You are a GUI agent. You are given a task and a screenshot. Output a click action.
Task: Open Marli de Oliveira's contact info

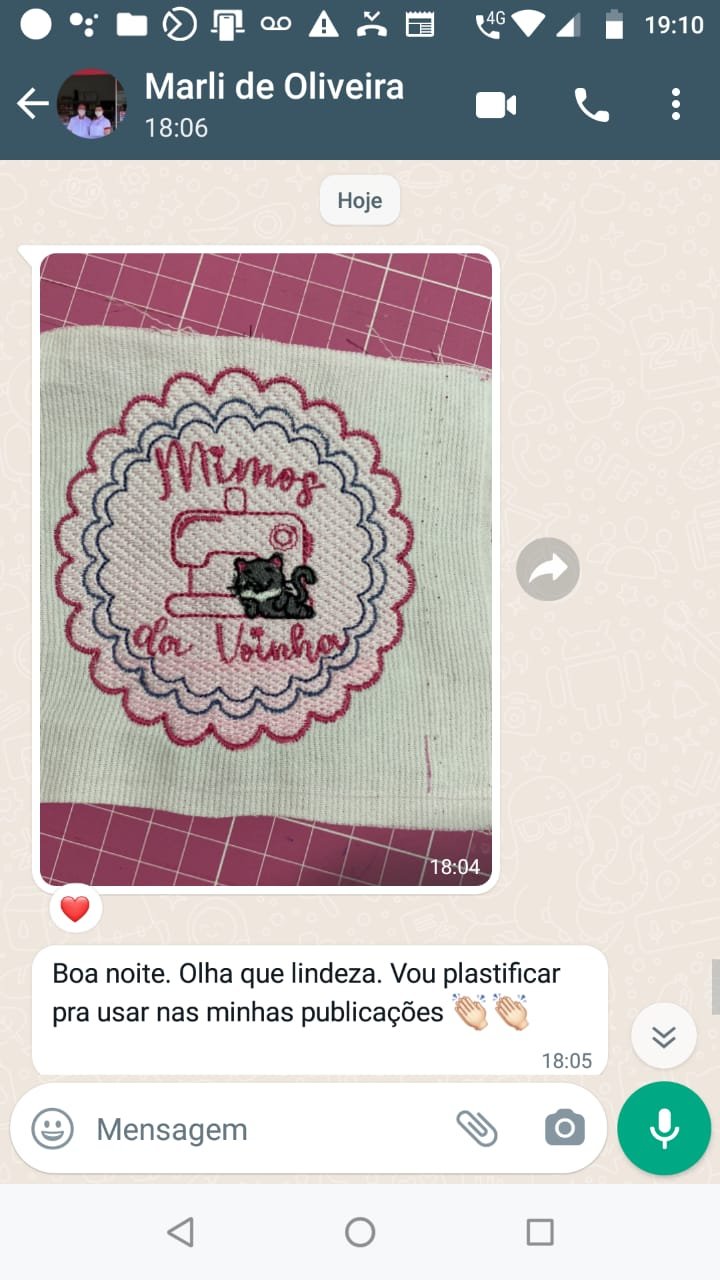275,103
